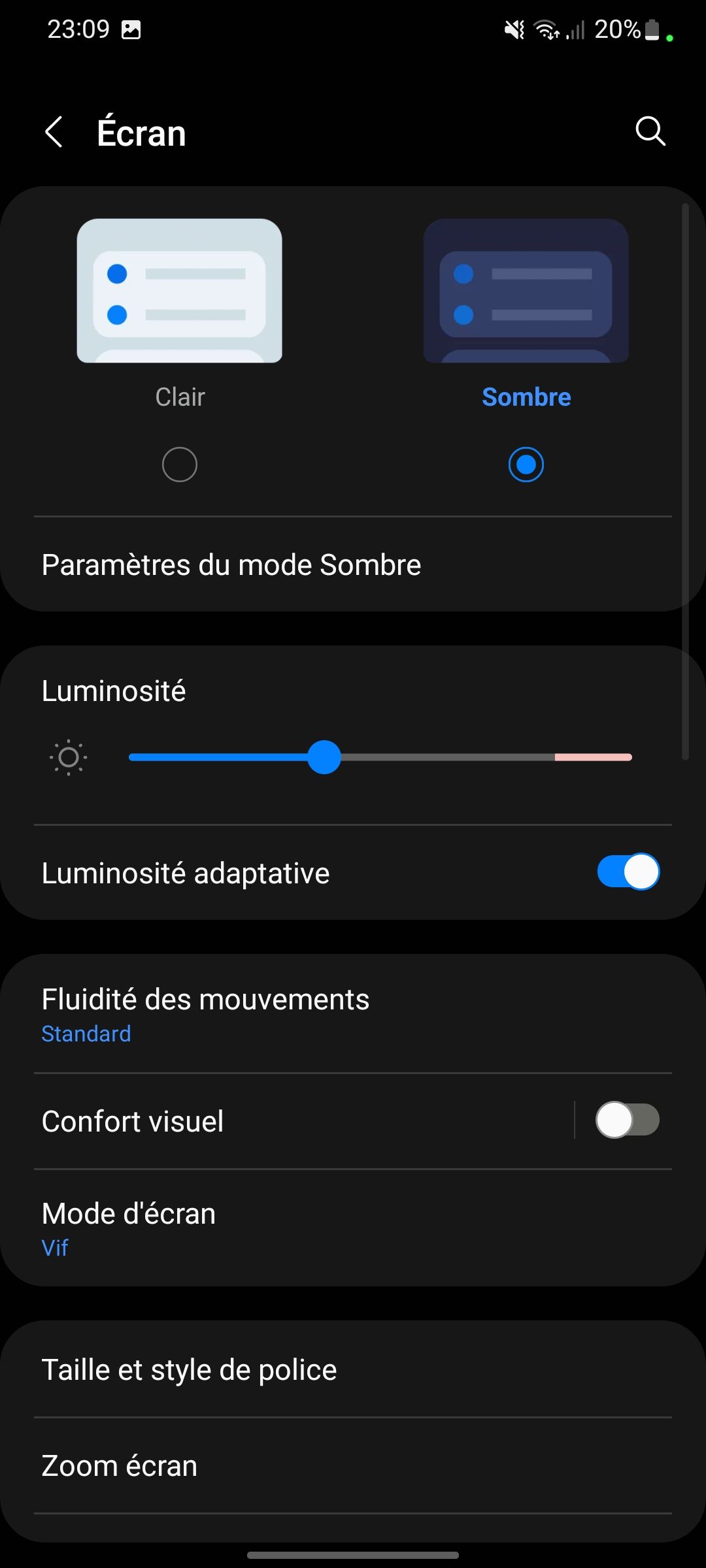Tap the Standard link under Fluidité des mouvements

point(86,1034)
